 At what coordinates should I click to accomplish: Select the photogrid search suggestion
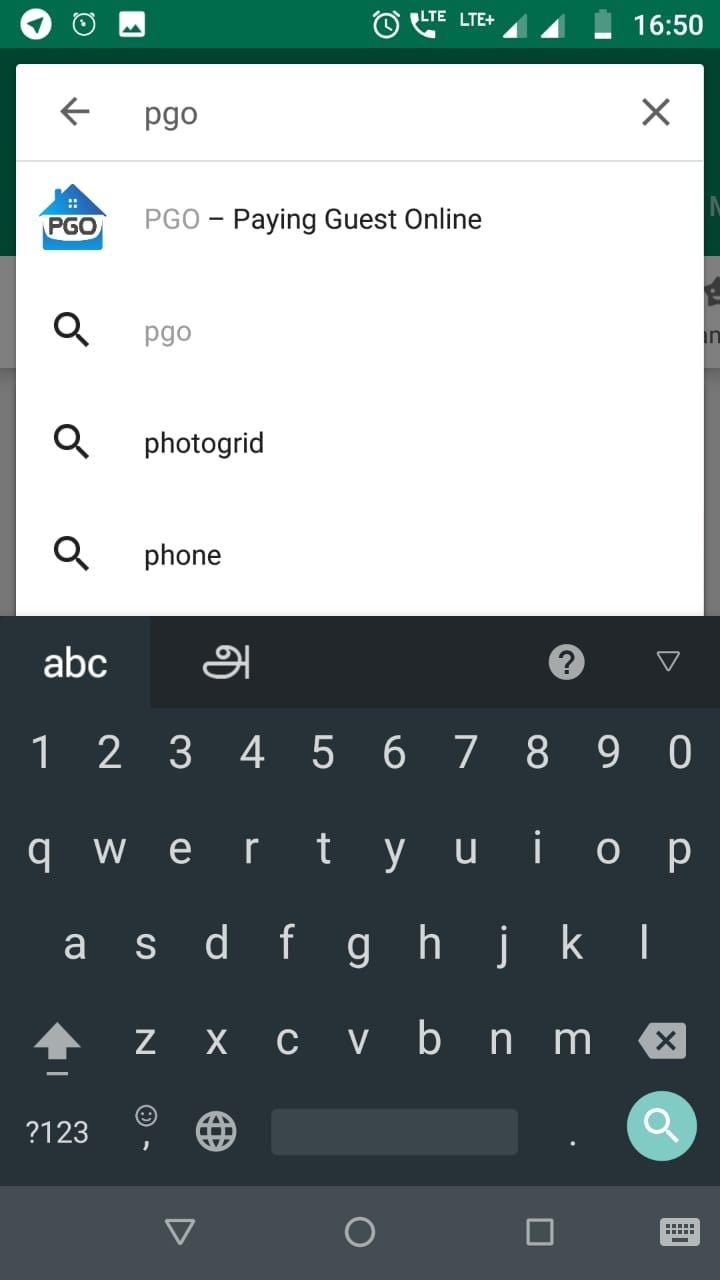click(360, 442)
